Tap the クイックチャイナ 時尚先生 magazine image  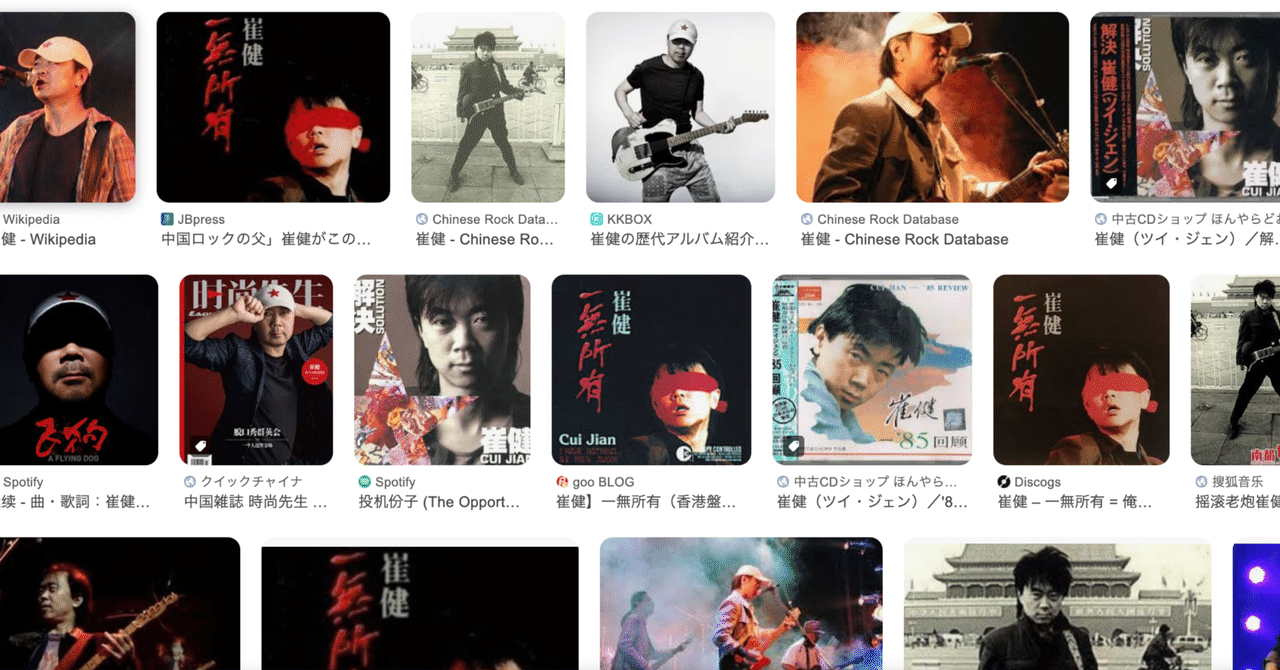coord(256,369)
